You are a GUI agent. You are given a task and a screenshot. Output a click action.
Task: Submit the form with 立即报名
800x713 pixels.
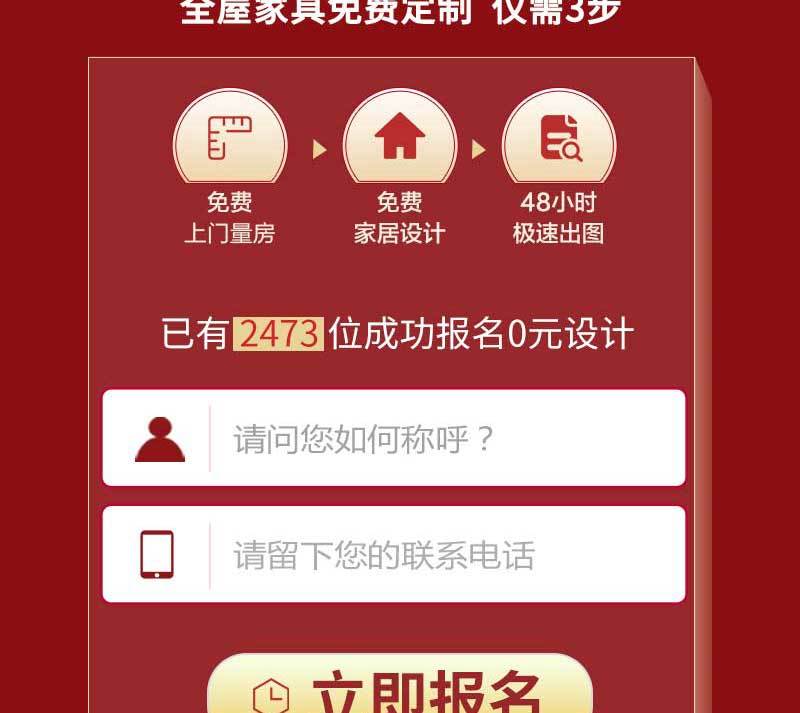tap(400, 688)
